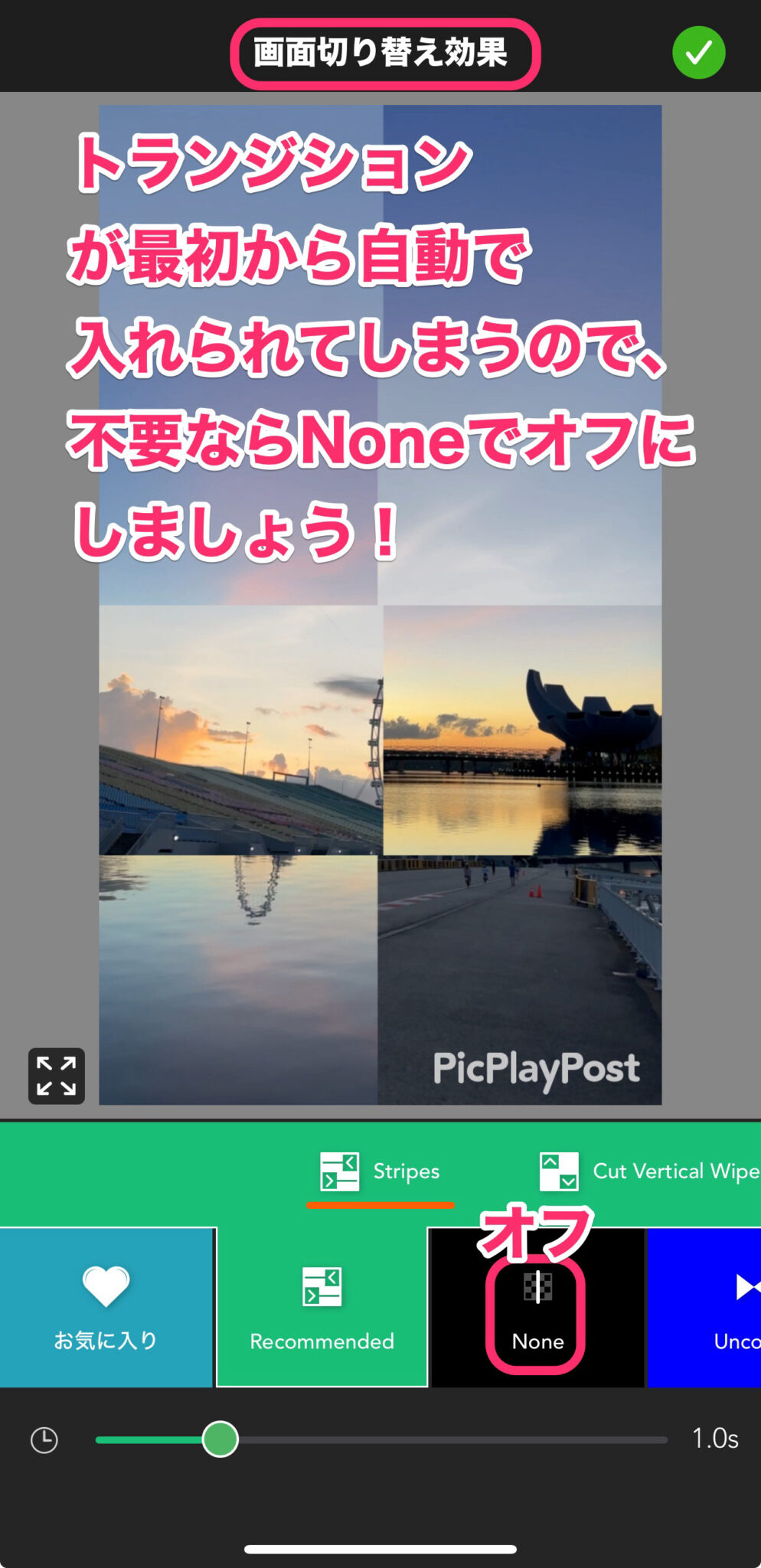
Task: Choose the Cut Vertical Wipe transition icon
Action: (x=559, y=1170)
